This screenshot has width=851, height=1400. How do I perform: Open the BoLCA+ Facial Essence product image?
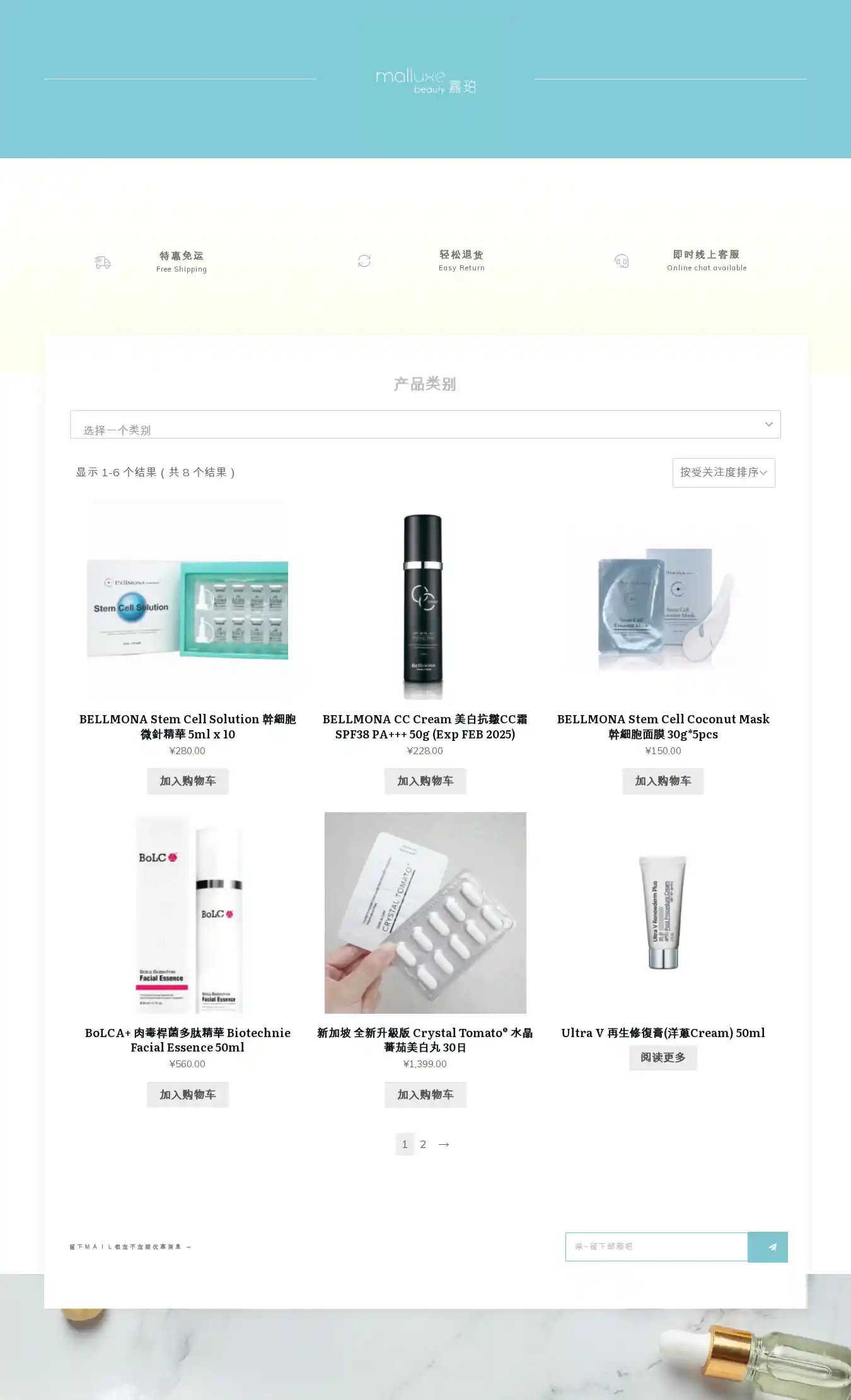(188, 914)
